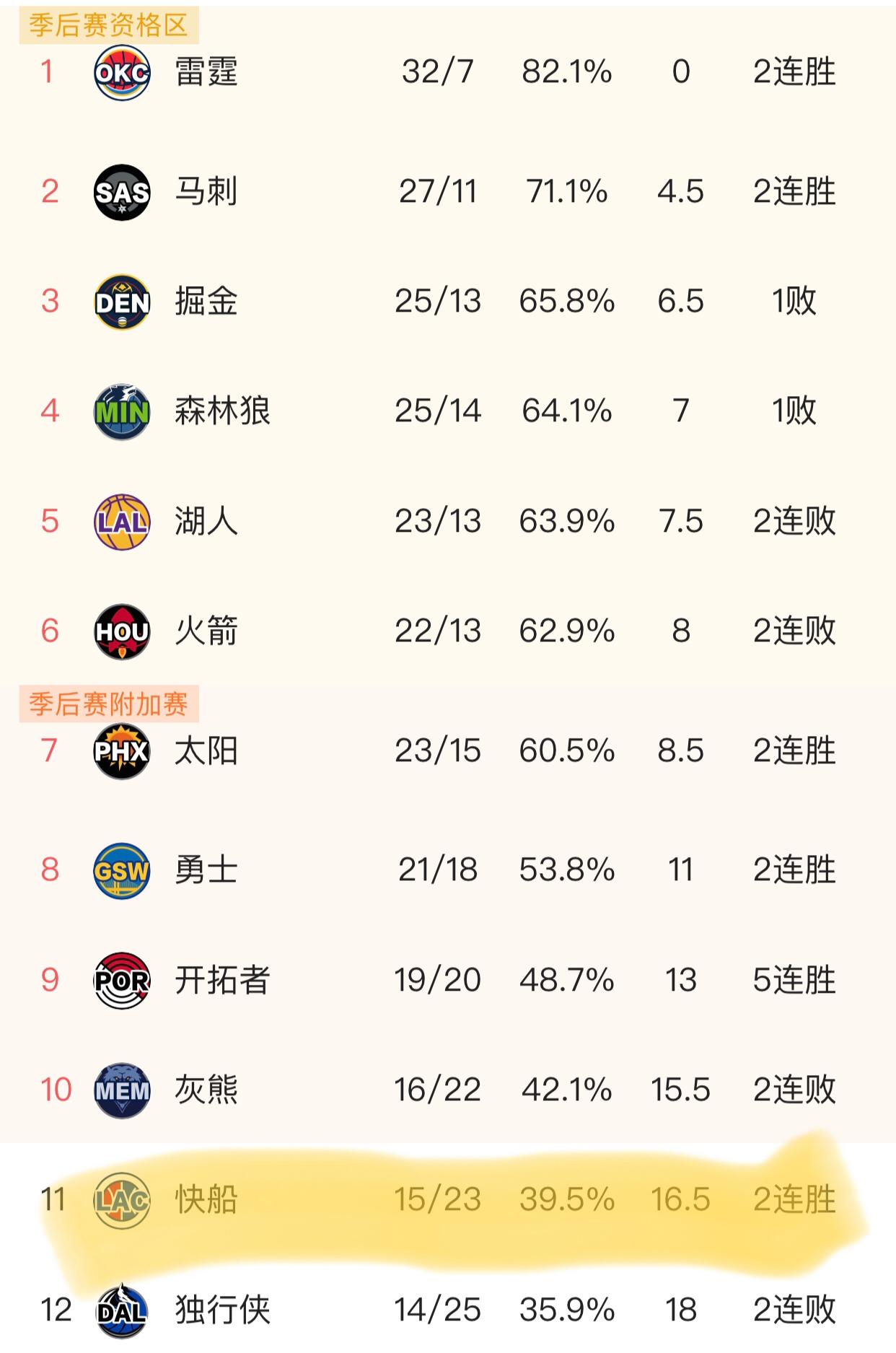Image resolution: width=896 pixels, height=1353 pixels.
Task: Open the team name 快船 in highlighted row
Action: (206, 1198)
